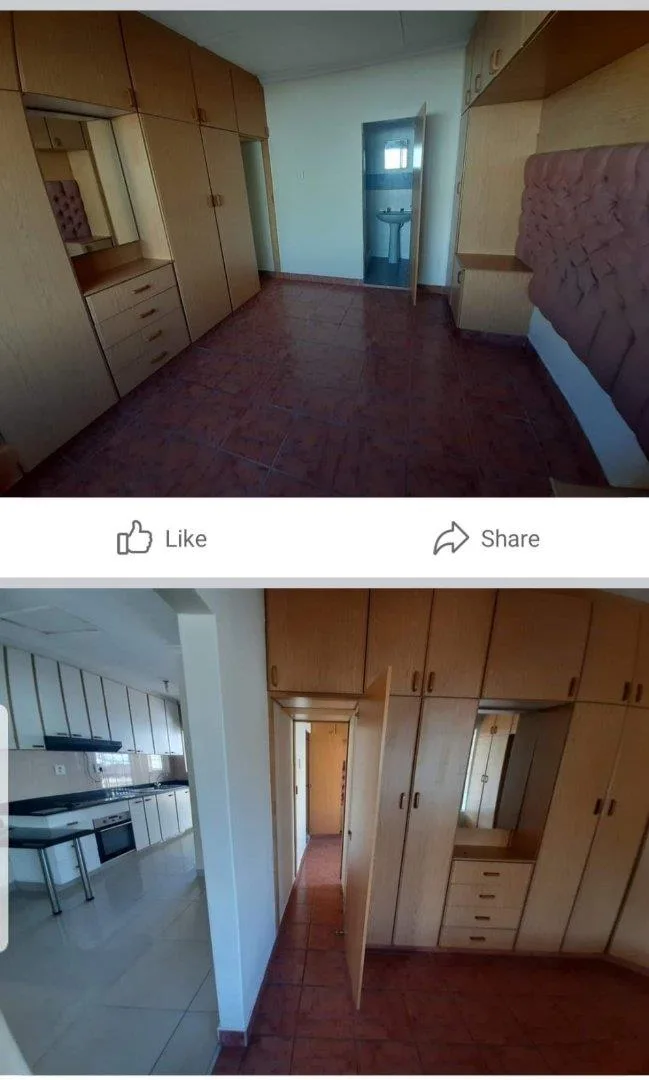Like the bedroom photo
The width and height of the screenshot is (649, 1080).
[162, 538]
